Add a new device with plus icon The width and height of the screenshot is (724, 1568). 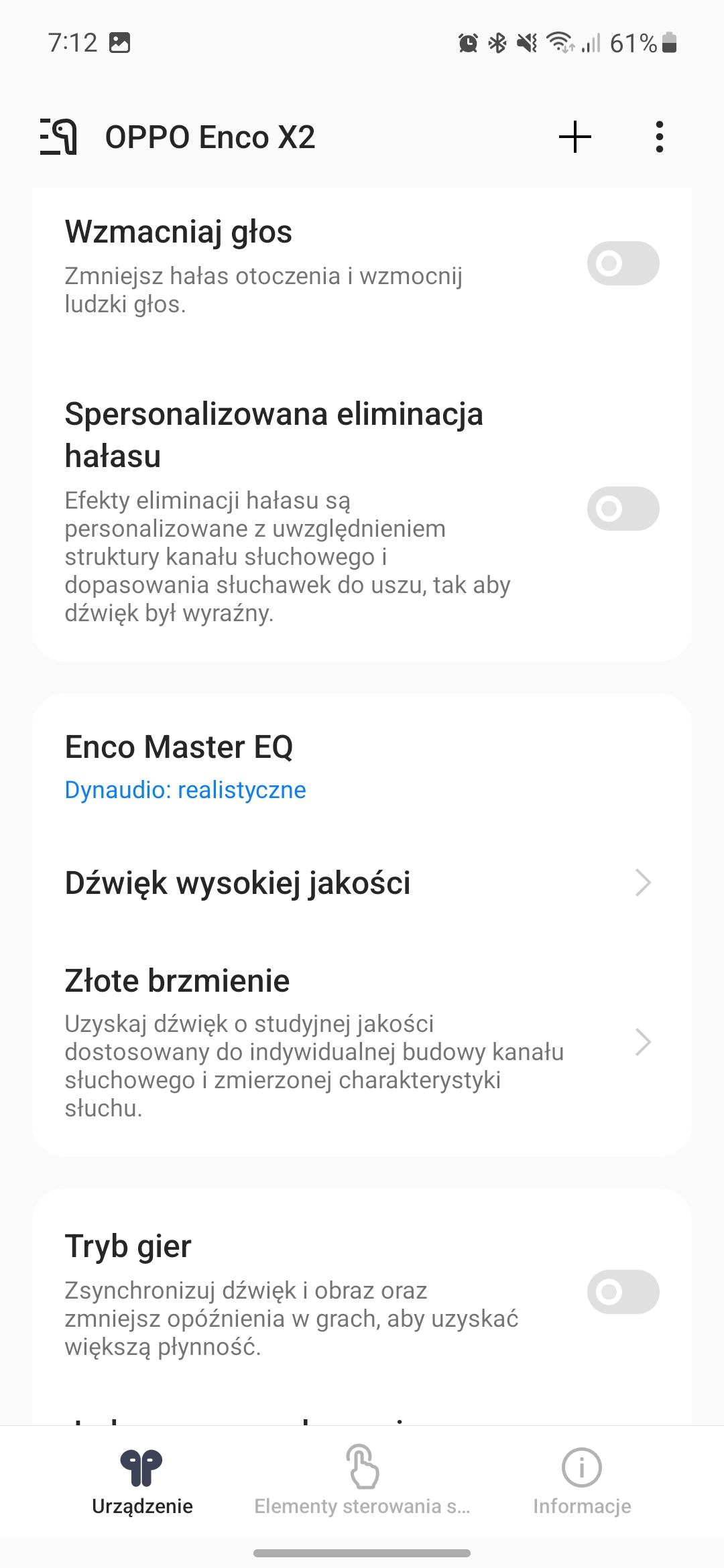[x=575, y=137]
